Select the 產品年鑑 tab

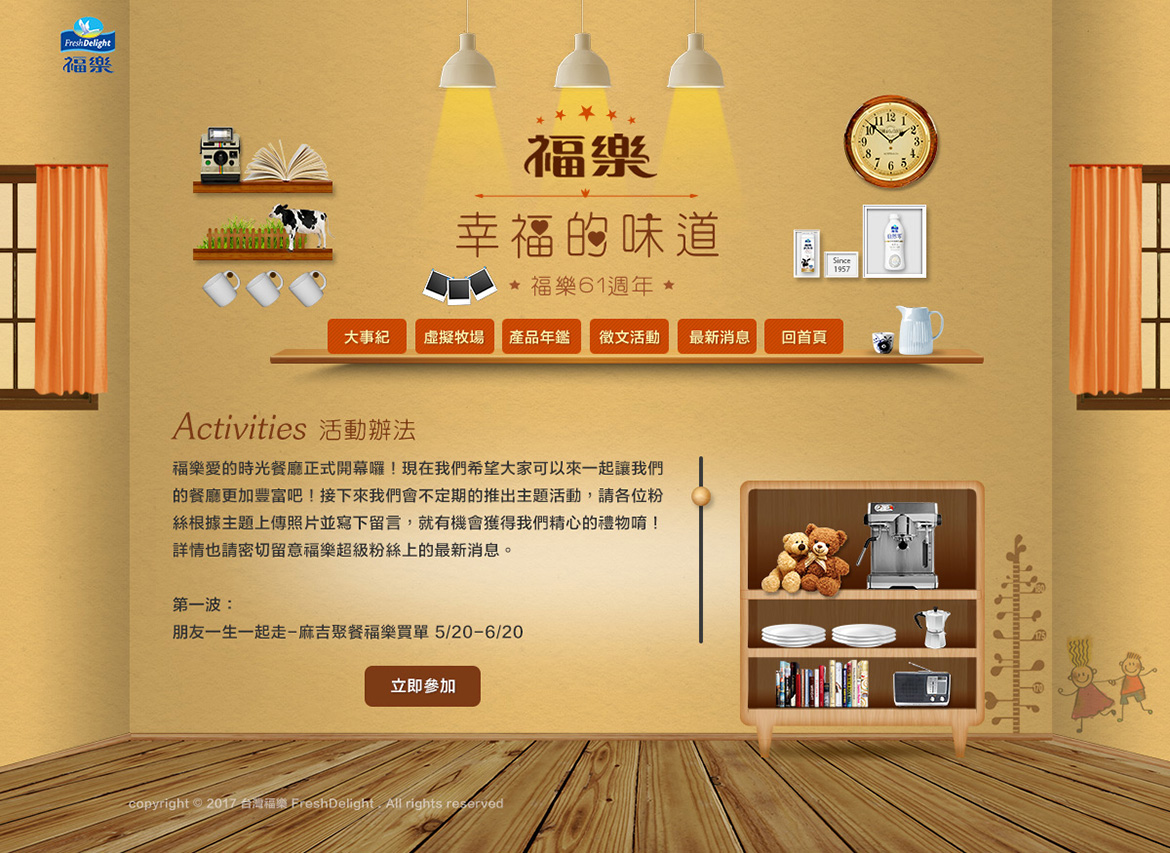point(541,337)
